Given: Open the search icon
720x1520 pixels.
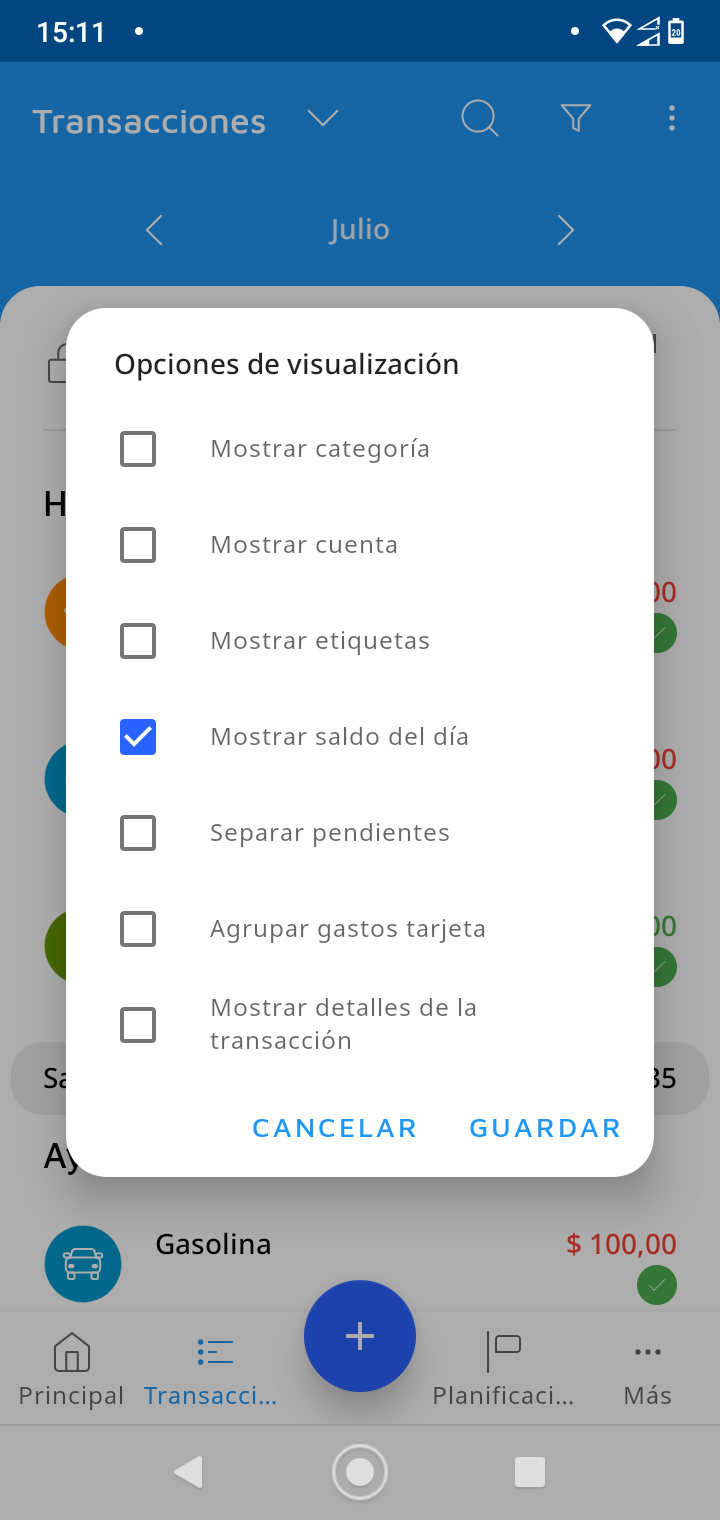Looking at the screenshot, I should (x=479, y=118).
